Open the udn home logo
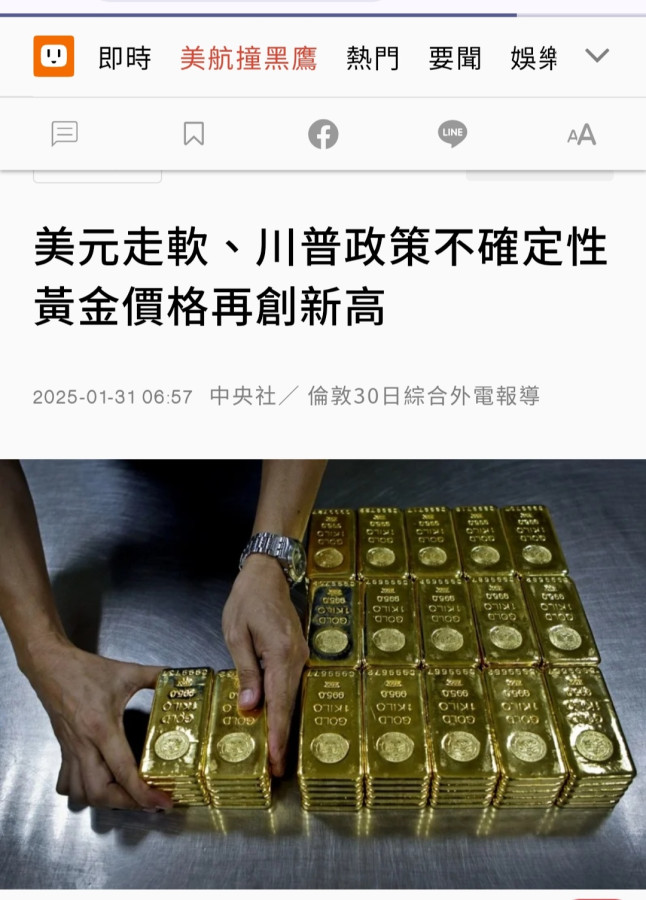The image size is (646, 900). pos(53,57)
